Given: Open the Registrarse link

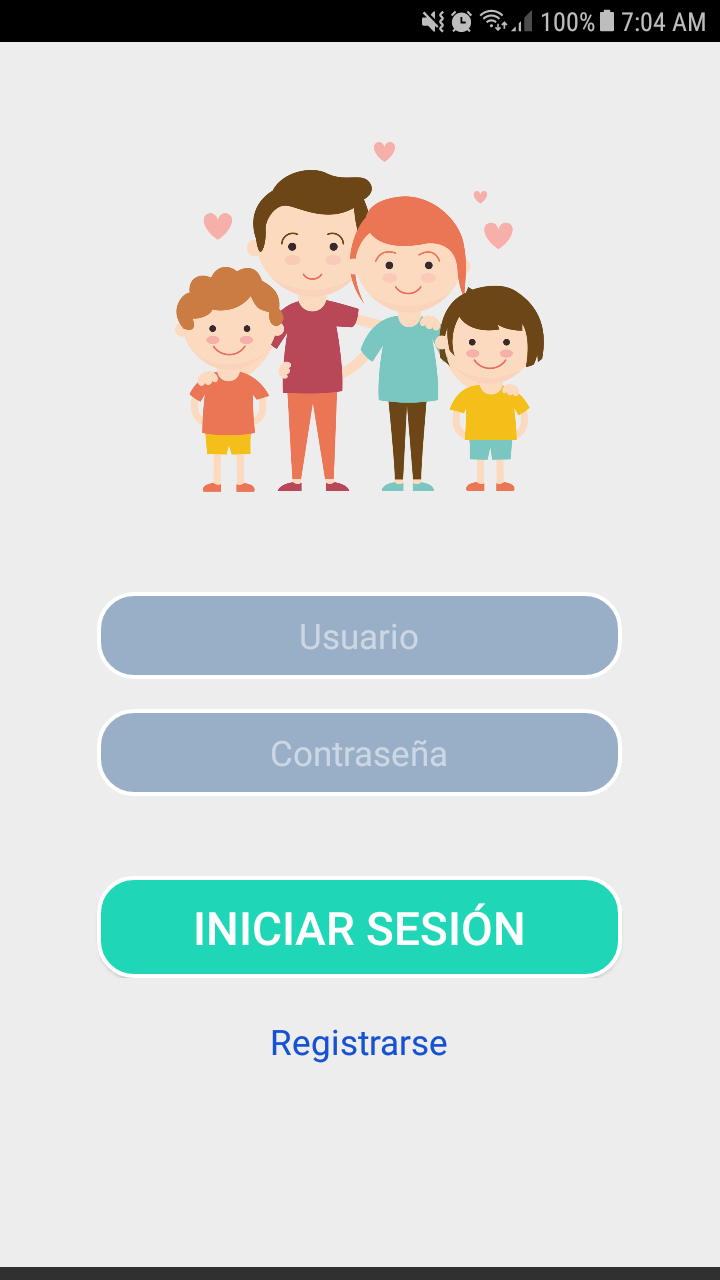Looking at the screenshot, I should coord(359,1043).
